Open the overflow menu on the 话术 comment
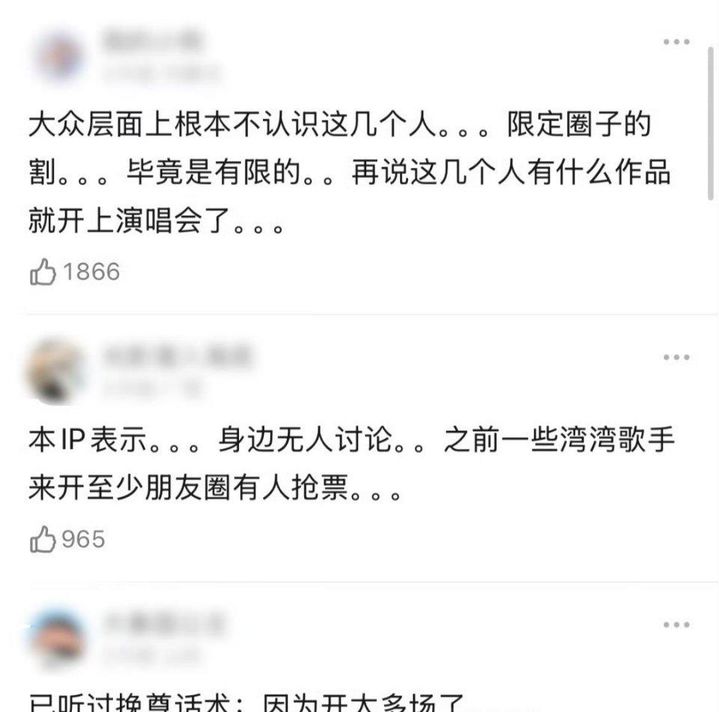This screenshot has height=712, width=719. click(677, 625)
